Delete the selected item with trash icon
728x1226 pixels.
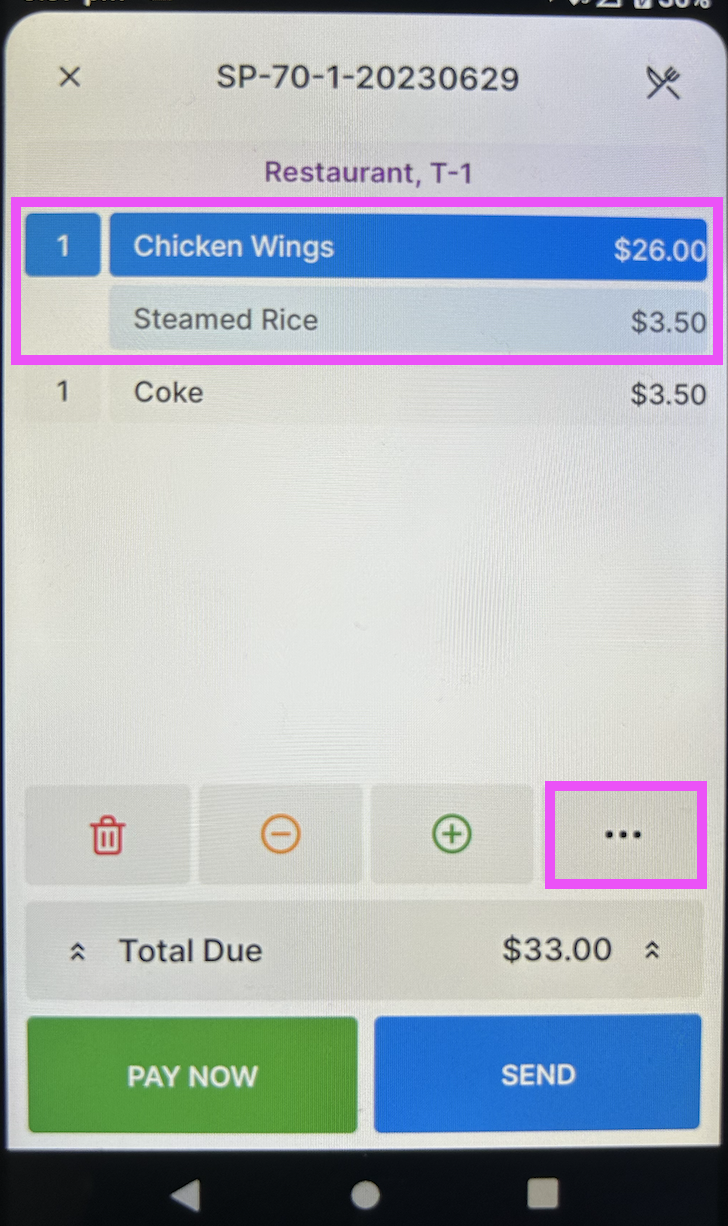107,834
